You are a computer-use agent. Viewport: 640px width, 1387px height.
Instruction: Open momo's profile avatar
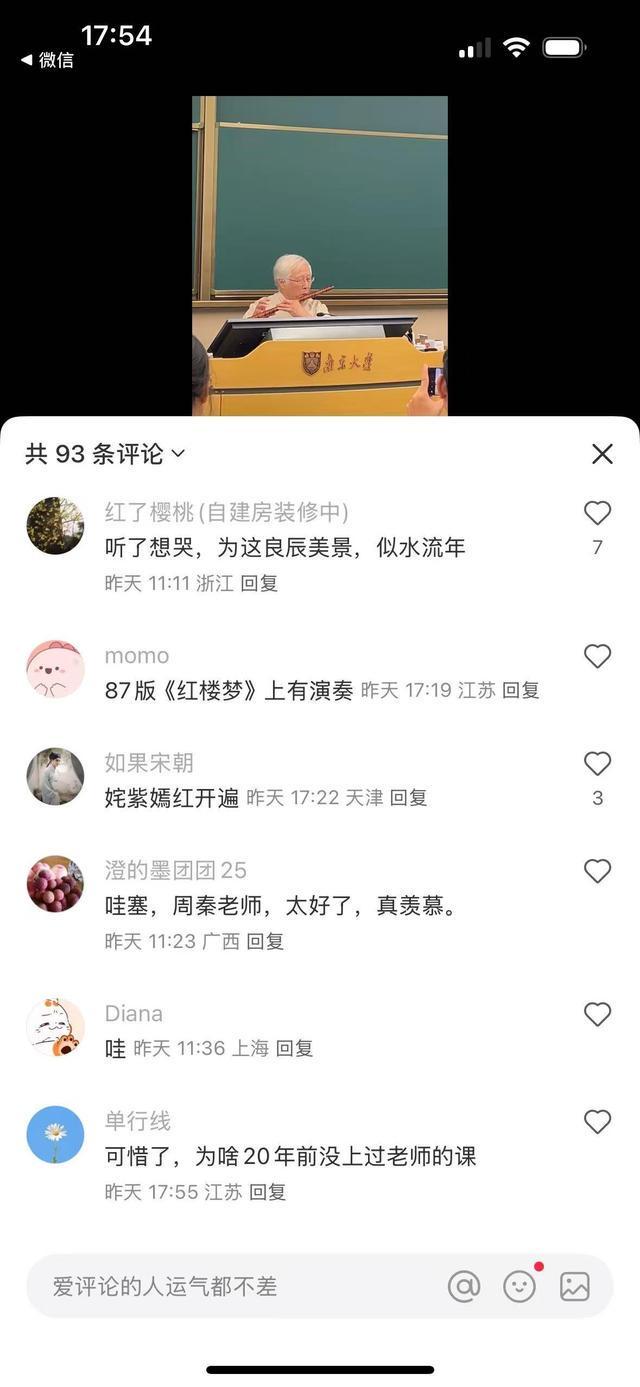tap(55, 669)
